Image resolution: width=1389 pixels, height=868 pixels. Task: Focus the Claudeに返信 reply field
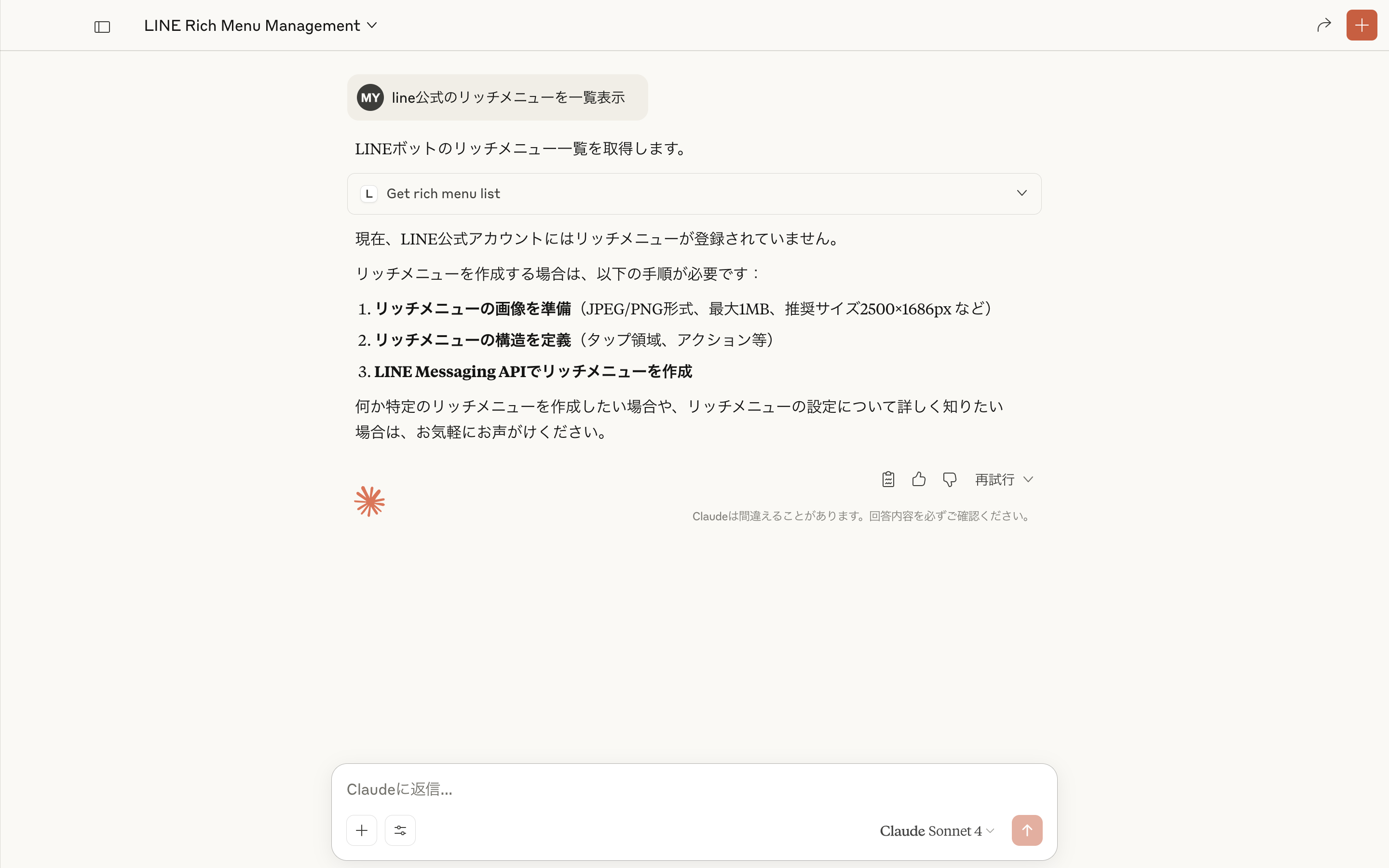(x=694, y=789)
